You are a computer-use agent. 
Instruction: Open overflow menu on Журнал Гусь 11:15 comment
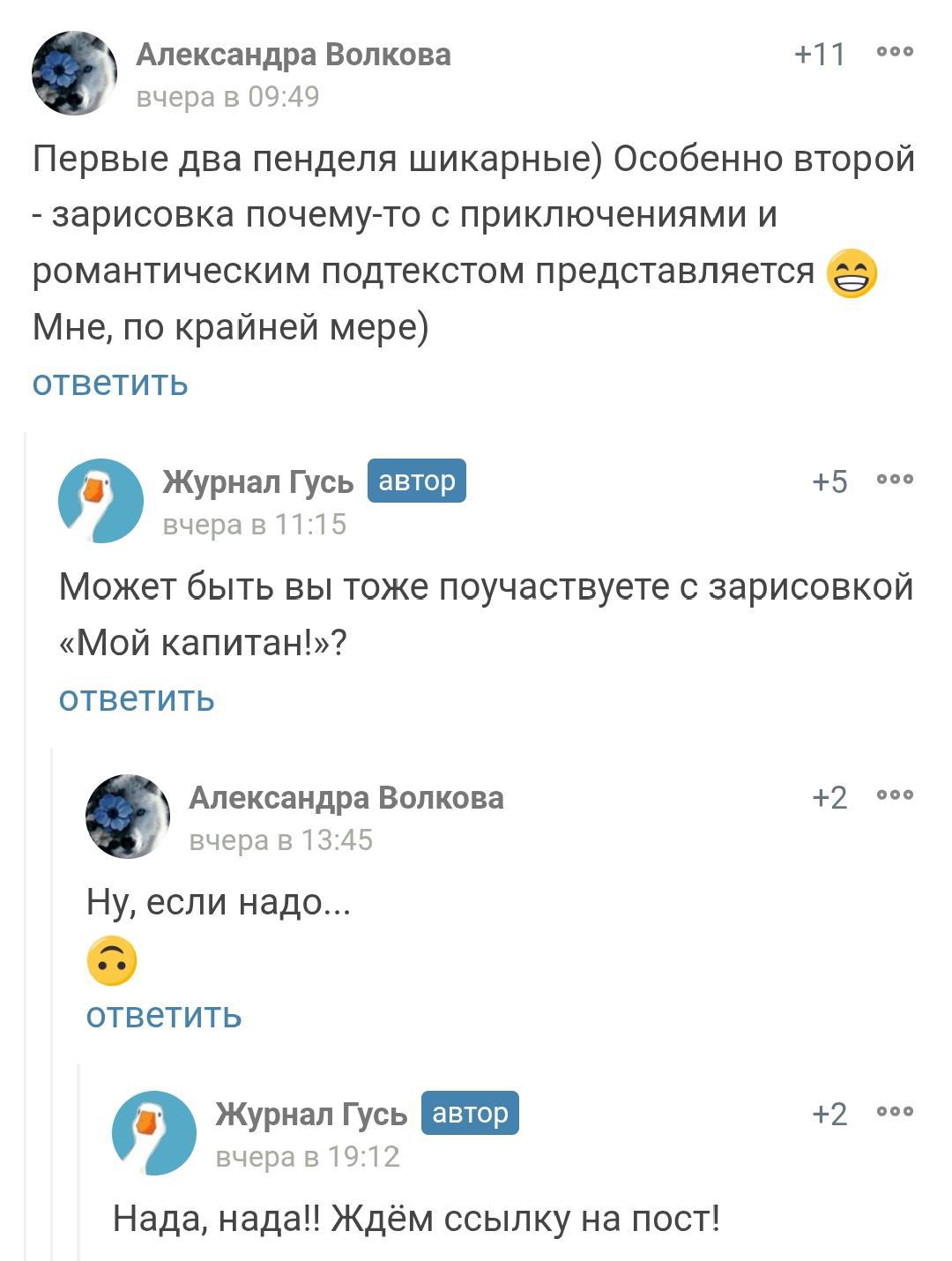coord(895,481)
